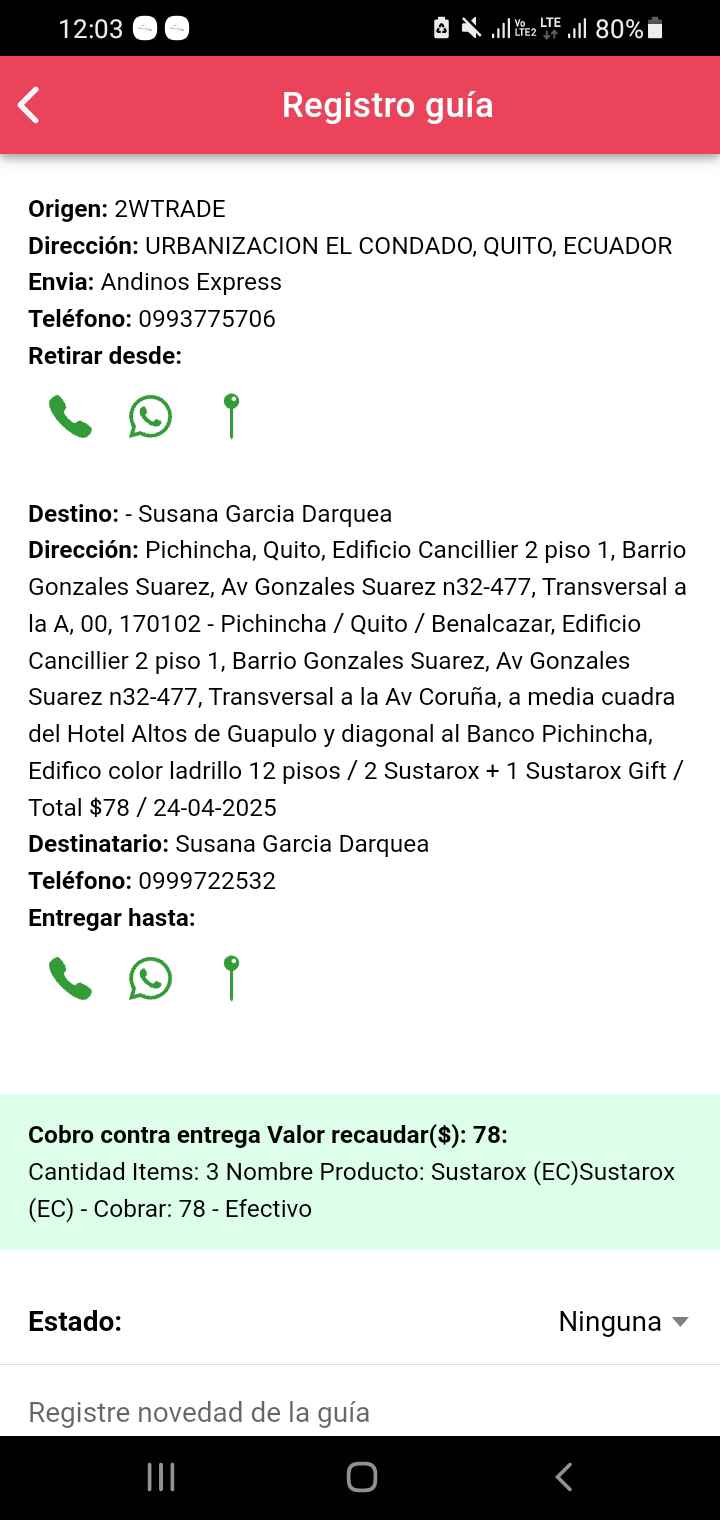Screen dimensions: 720x1520
Task: Call the sender Andinos Express
Action: 70,417
